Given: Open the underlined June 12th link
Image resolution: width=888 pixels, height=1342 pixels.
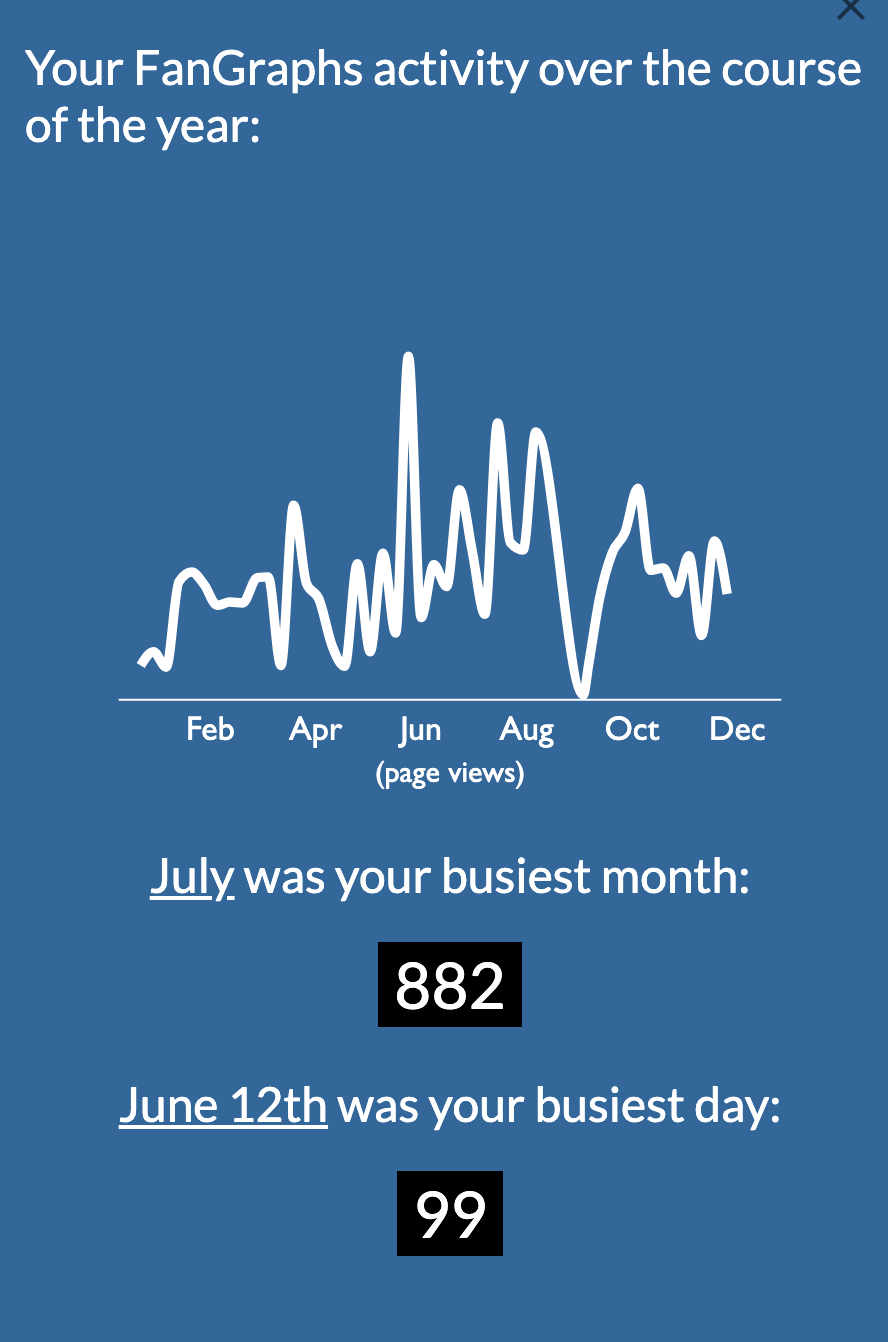Looking at the screenshot, I should pyautogui.click(x=223, y=1106).
